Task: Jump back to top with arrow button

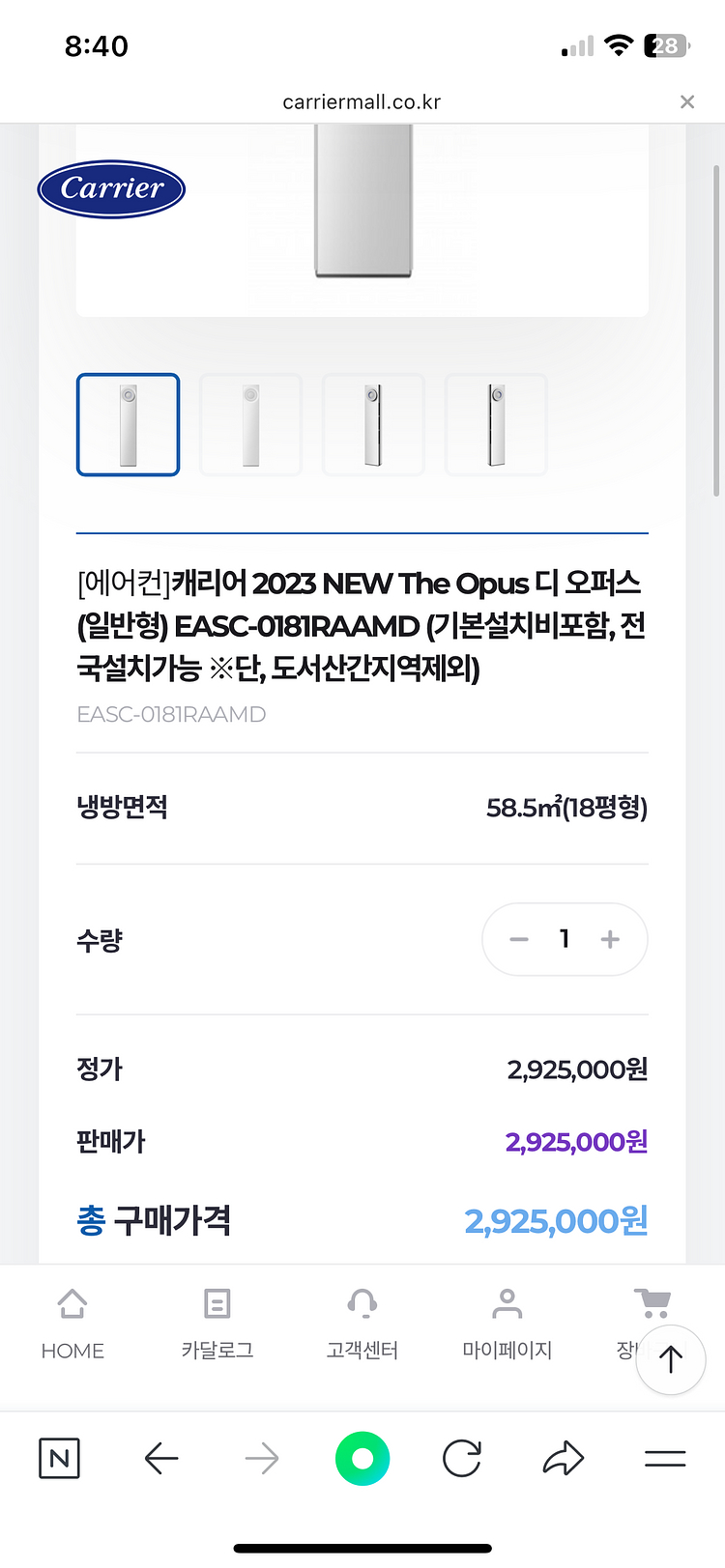Action: click(671, 1359)
